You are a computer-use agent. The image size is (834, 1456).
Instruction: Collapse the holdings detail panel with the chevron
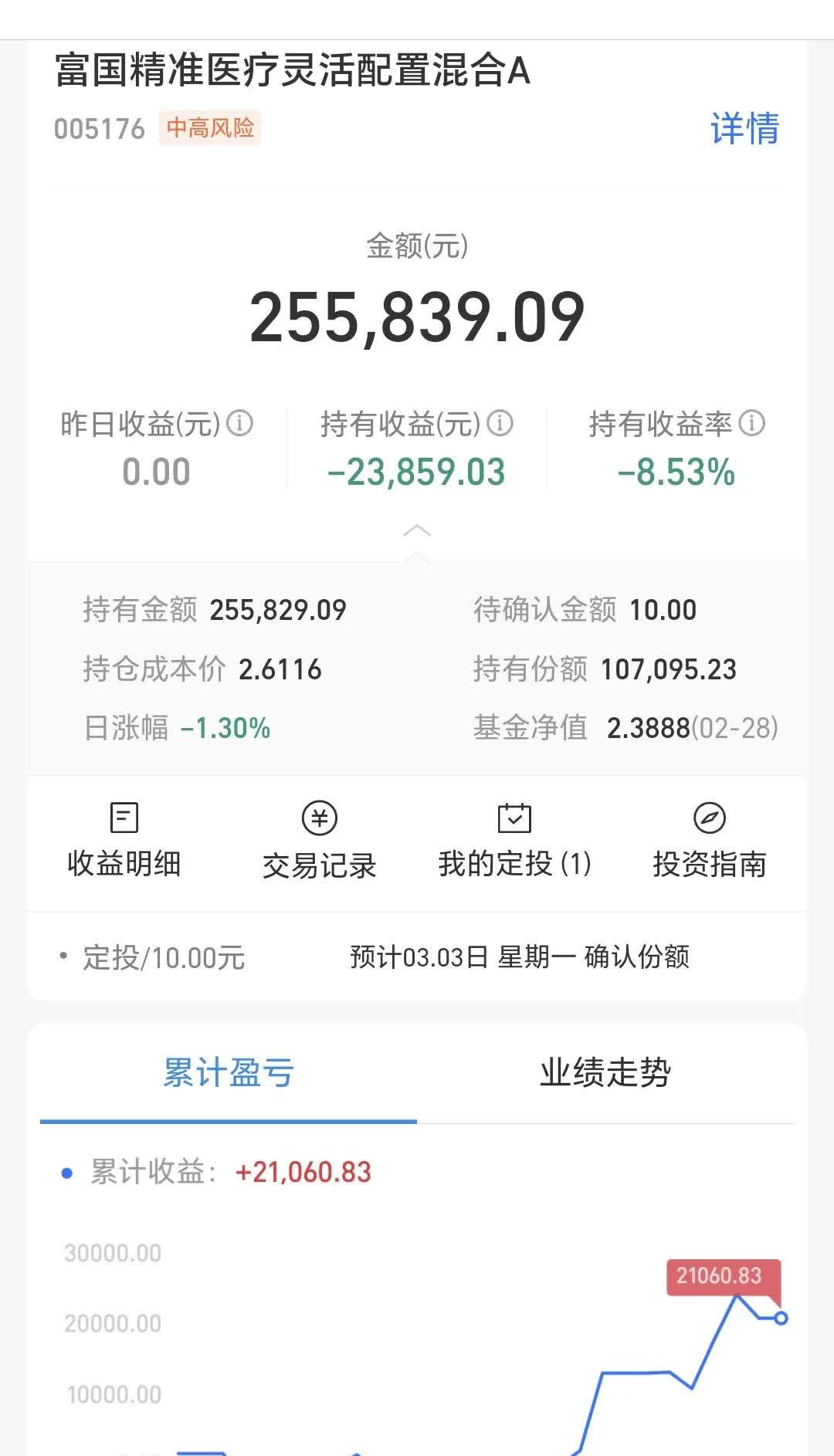(x=417, y=530)
